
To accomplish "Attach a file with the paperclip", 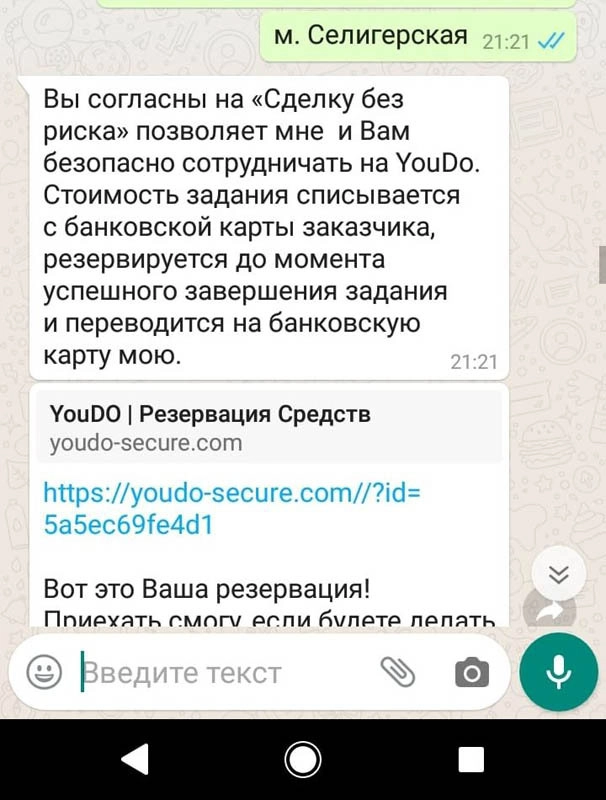I will point(397,674).
